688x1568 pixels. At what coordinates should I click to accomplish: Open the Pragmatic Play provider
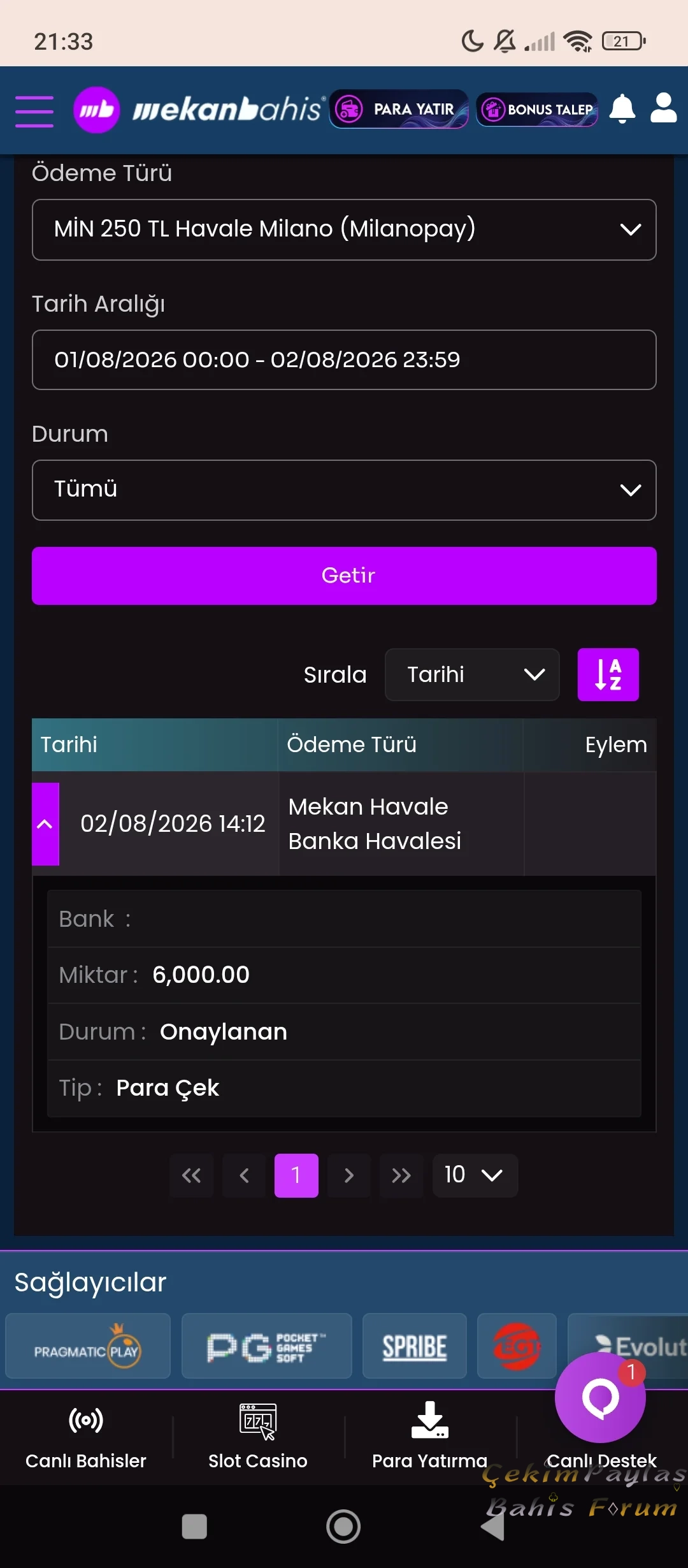click(88, 1346)
